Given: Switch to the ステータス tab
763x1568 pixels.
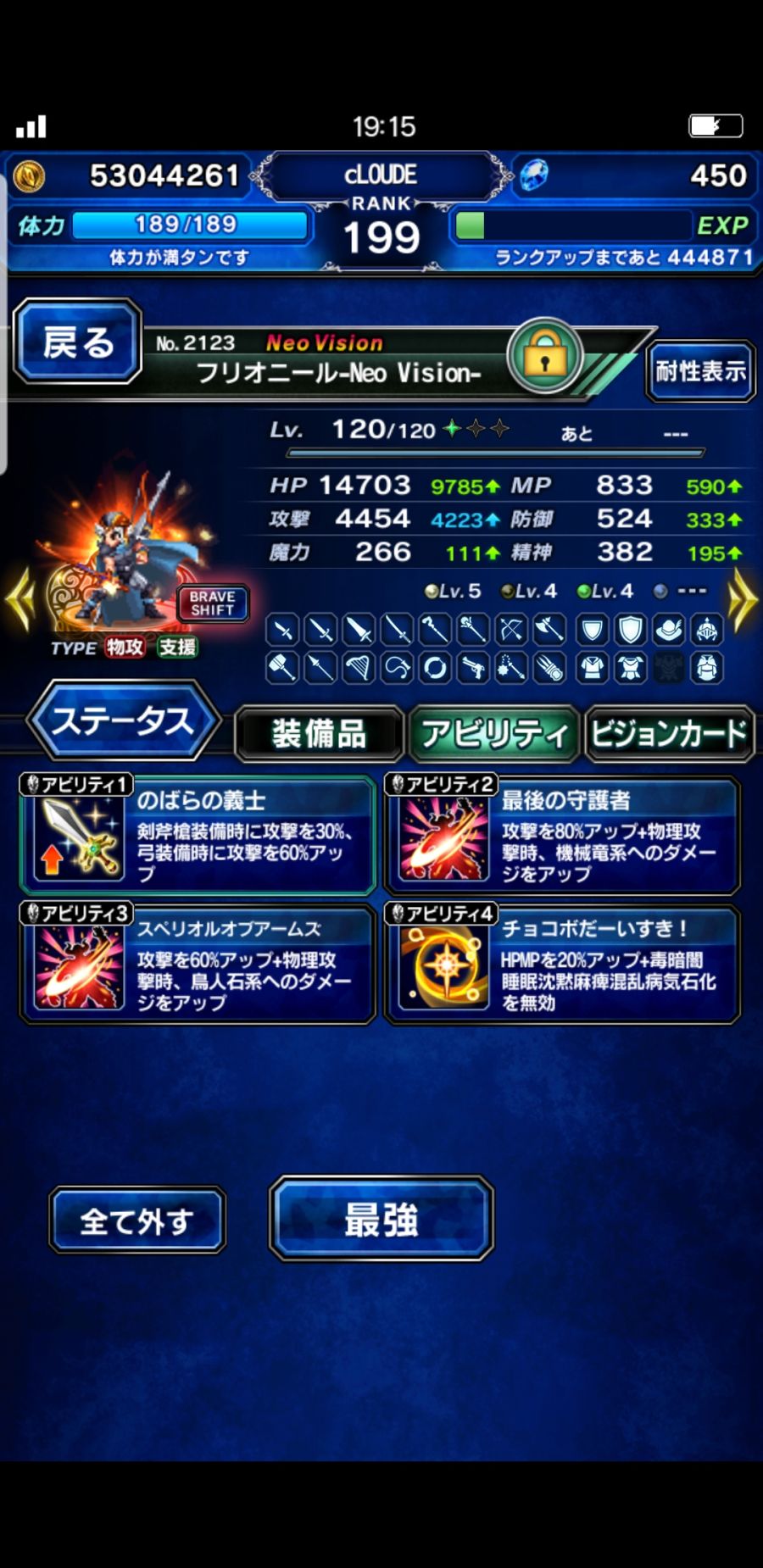Looking at the screenshot, I should click(124, 722).
